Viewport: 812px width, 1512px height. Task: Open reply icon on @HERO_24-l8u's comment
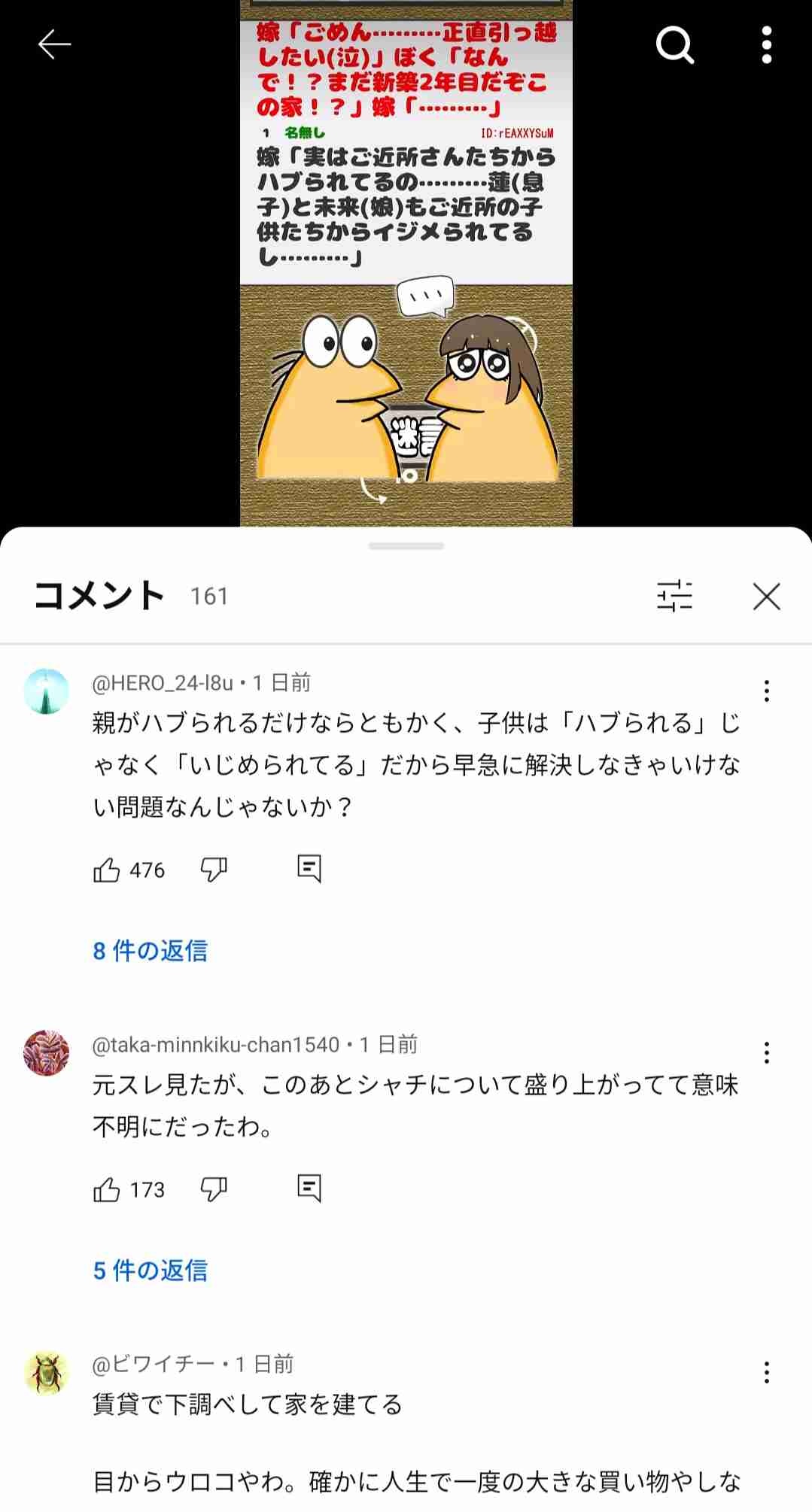point(308,869)
